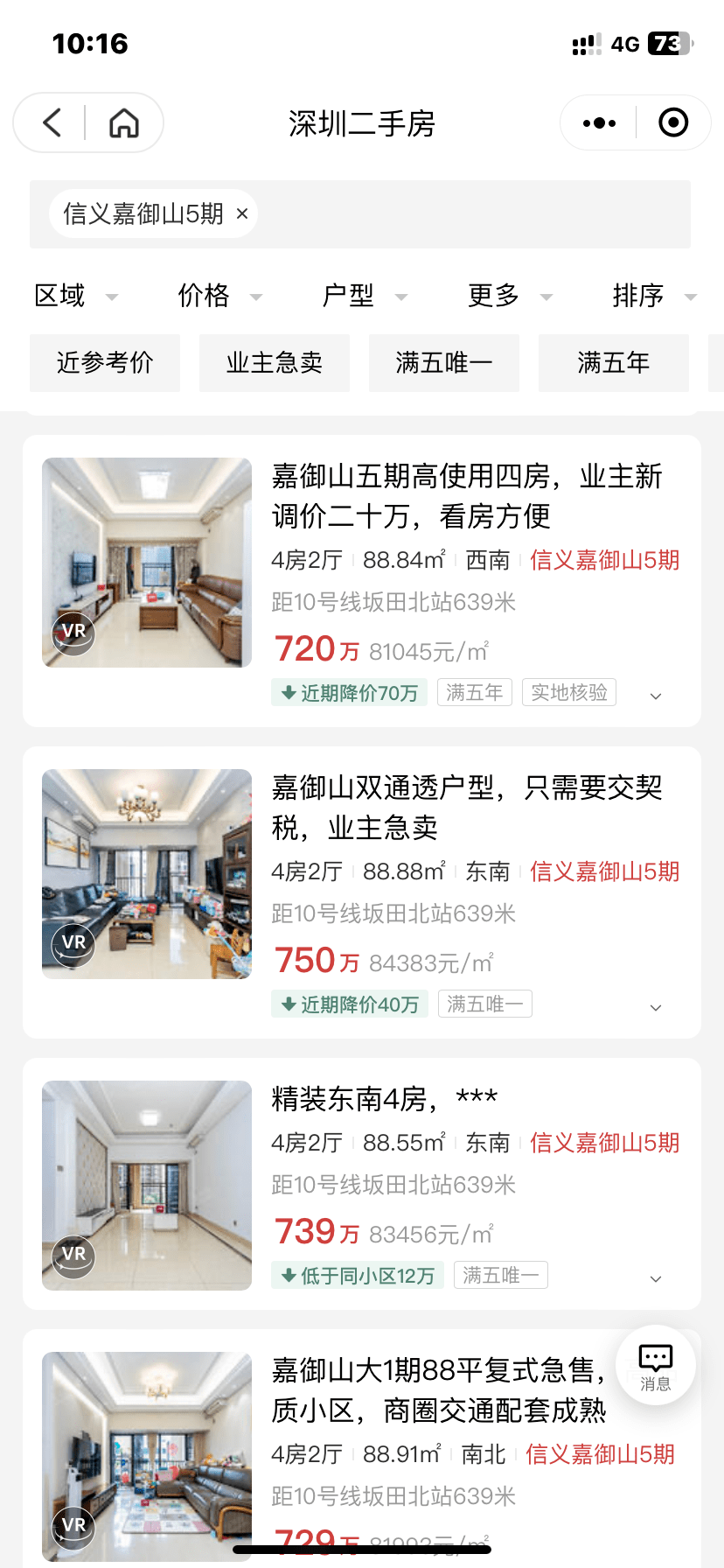Open the 区域 filter dropdown
Screen dimensions: 724x1568
pyautogui.click(x=75, y=296)
